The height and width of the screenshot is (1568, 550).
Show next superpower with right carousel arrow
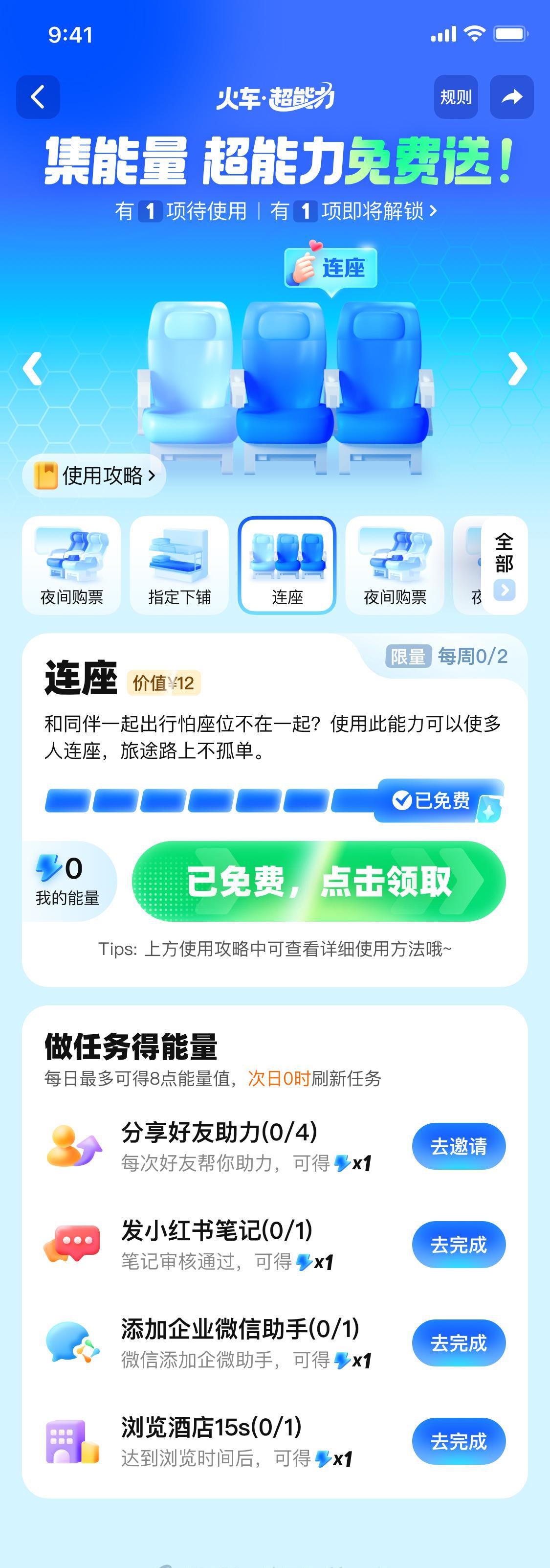517,368
